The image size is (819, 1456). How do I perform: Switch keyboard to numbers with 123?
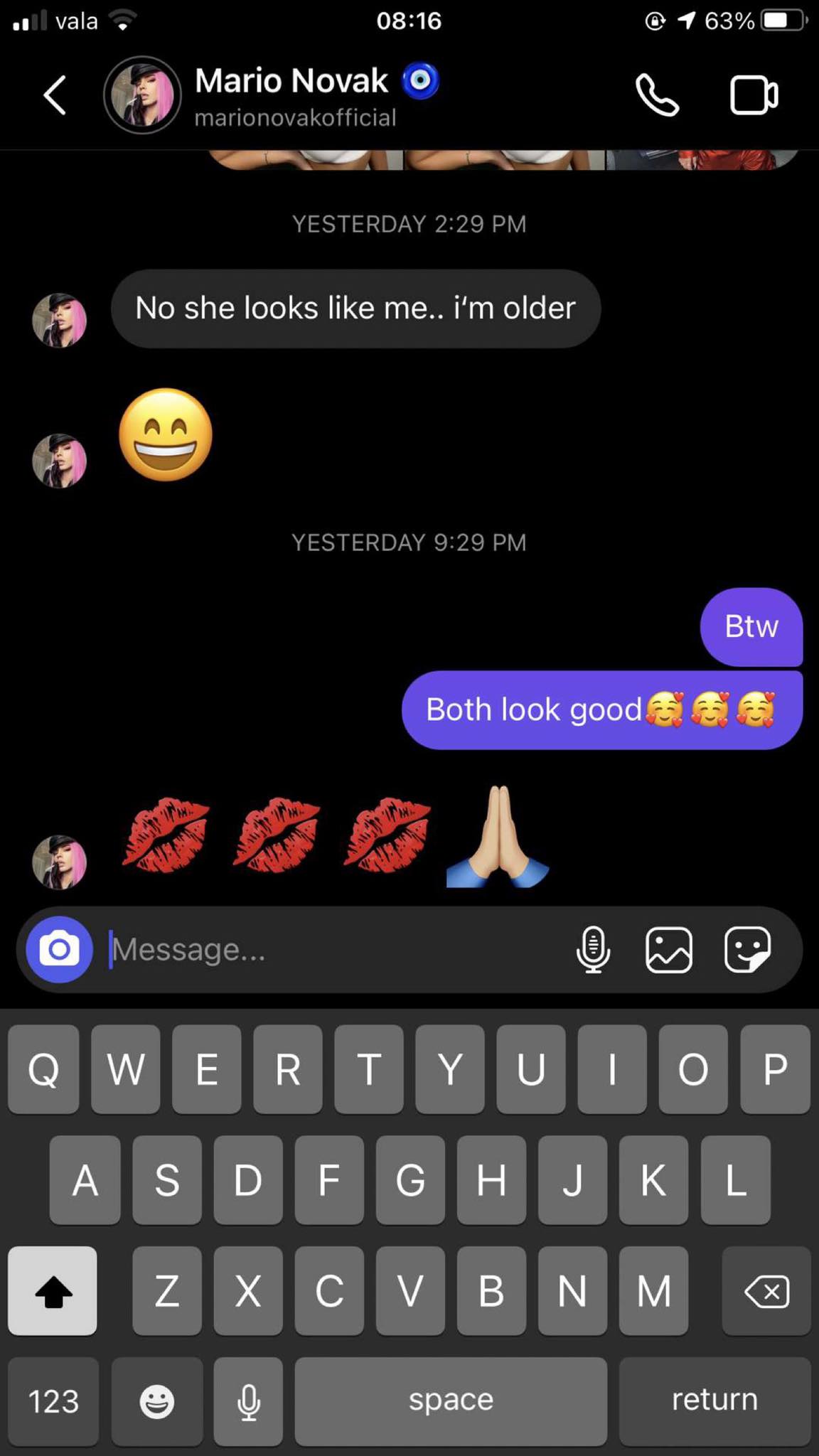[53, 1401]
